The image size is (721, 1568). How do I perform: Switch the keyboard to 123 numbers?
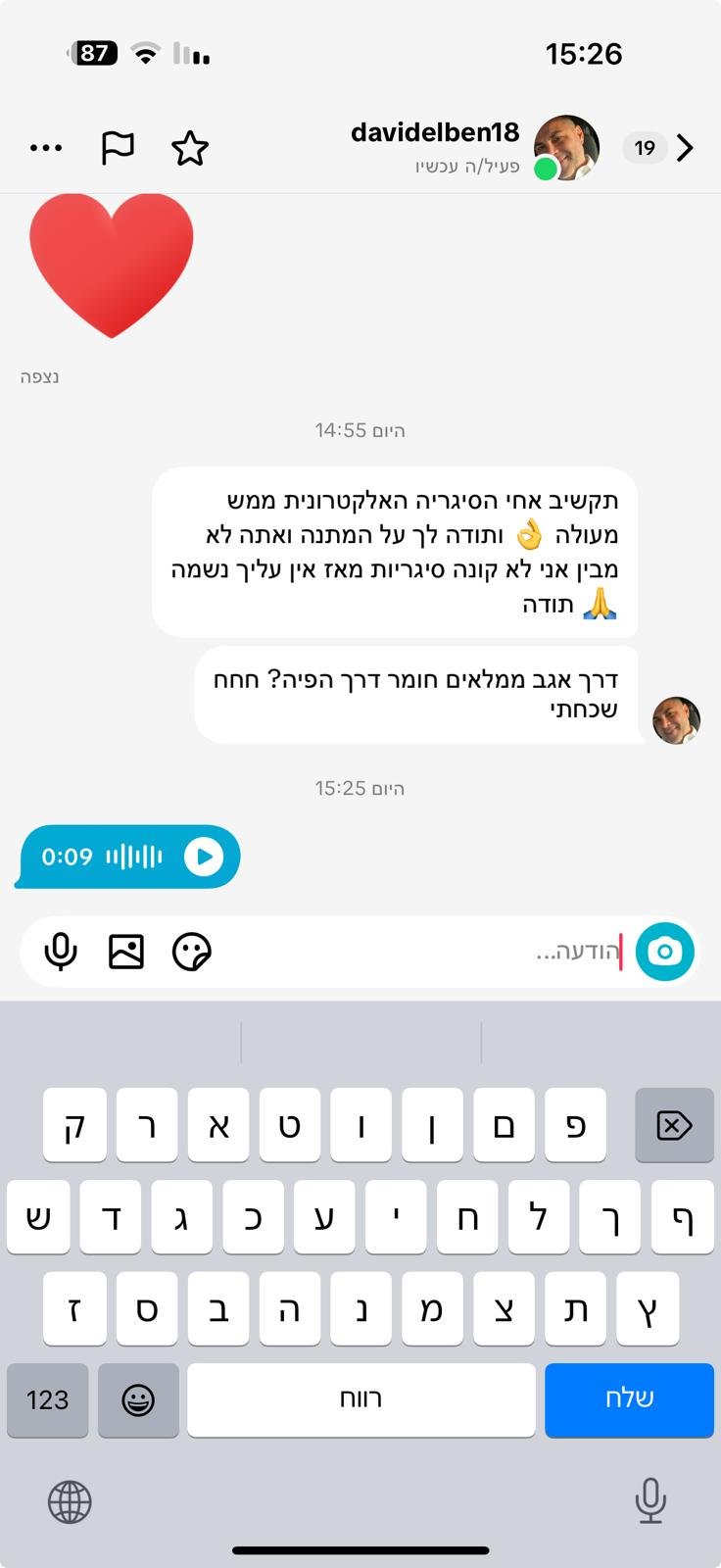[47, 1399]
